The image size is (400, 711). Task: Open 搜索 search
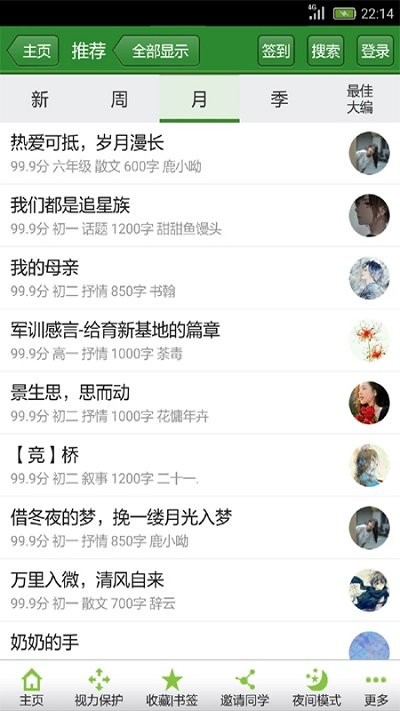pyautogui.click(x=326, y=51)
